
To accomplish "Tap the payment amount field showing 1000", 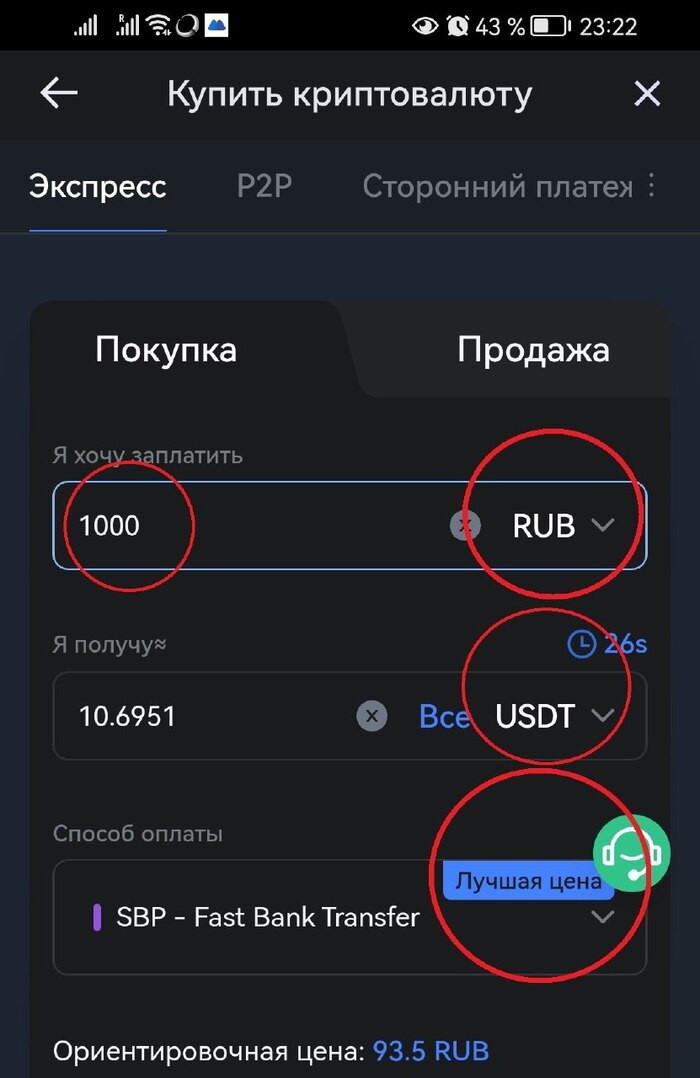I will pos(250,526).
